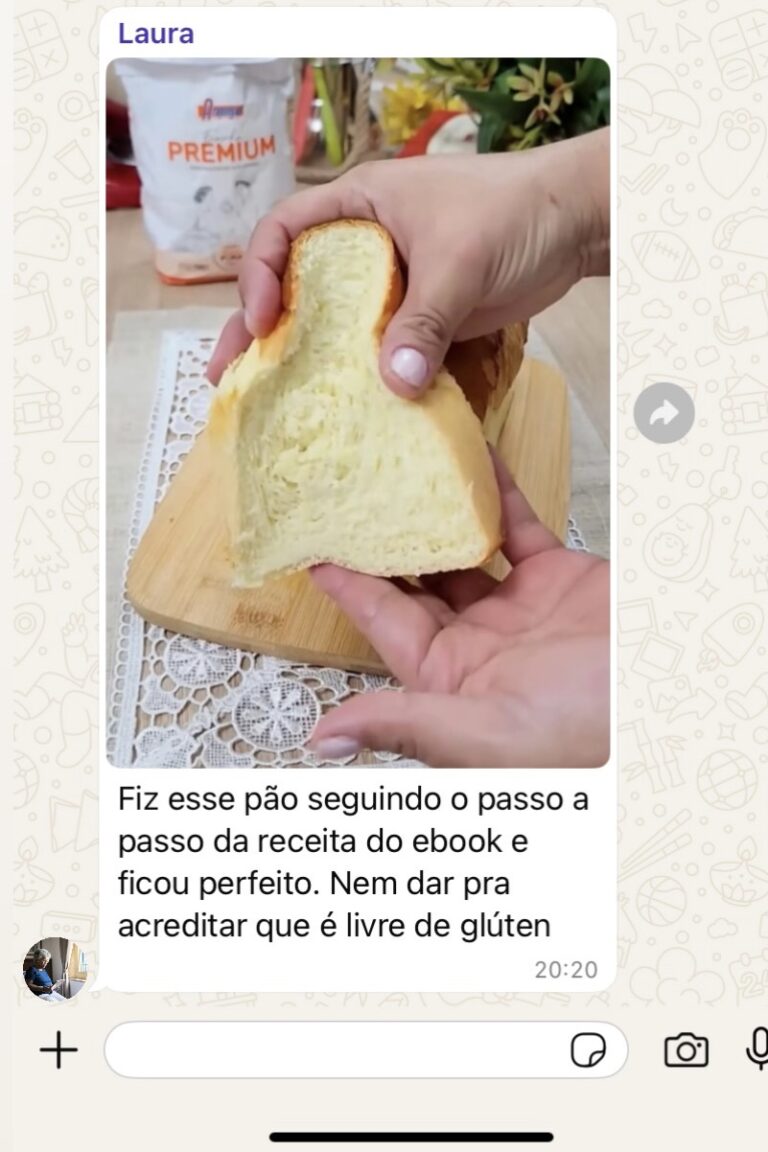
Task: Open the sticker picker
Action: pos(588,1050)
